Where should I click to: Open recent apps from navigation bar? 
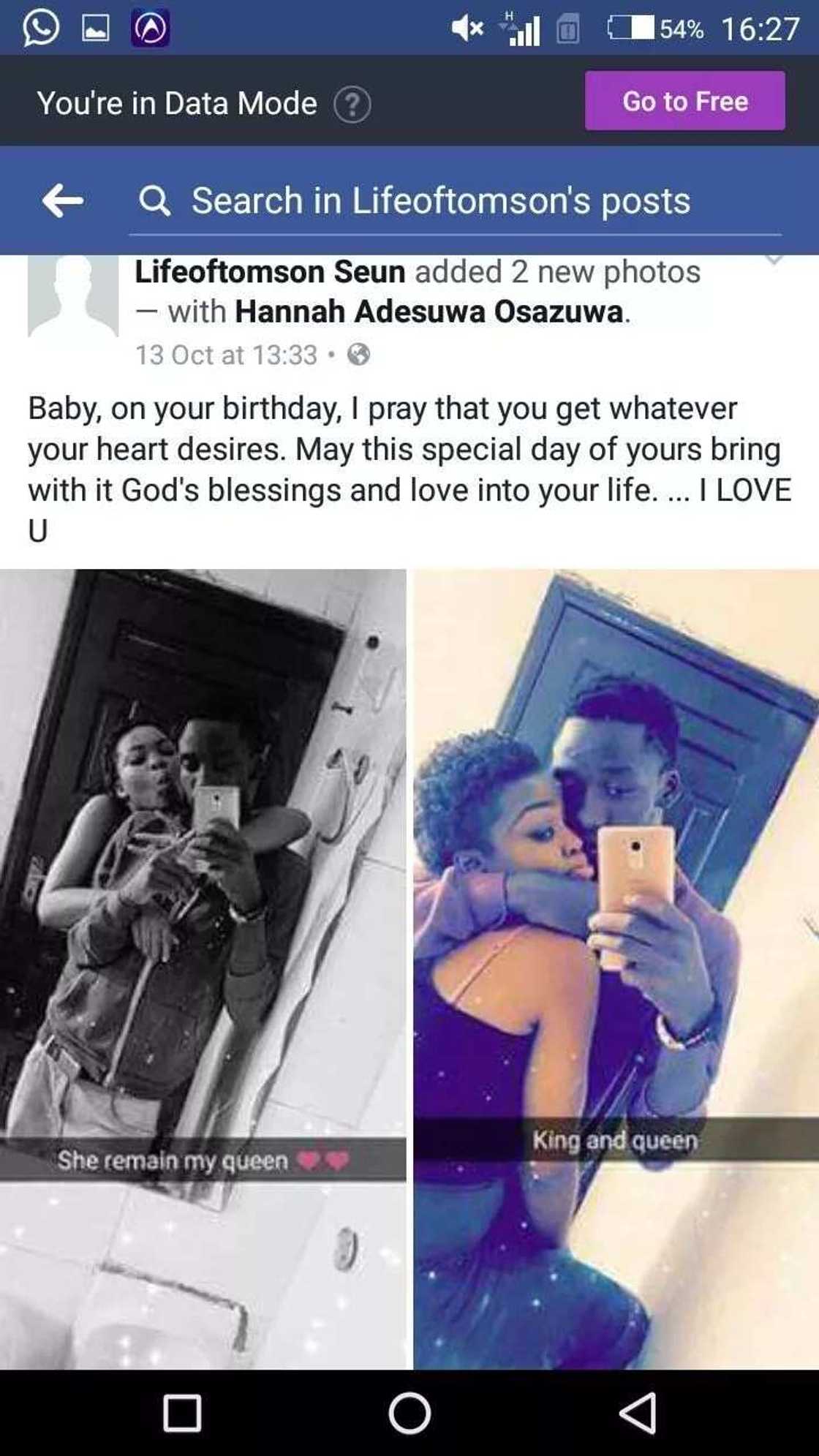[182, 1413]
